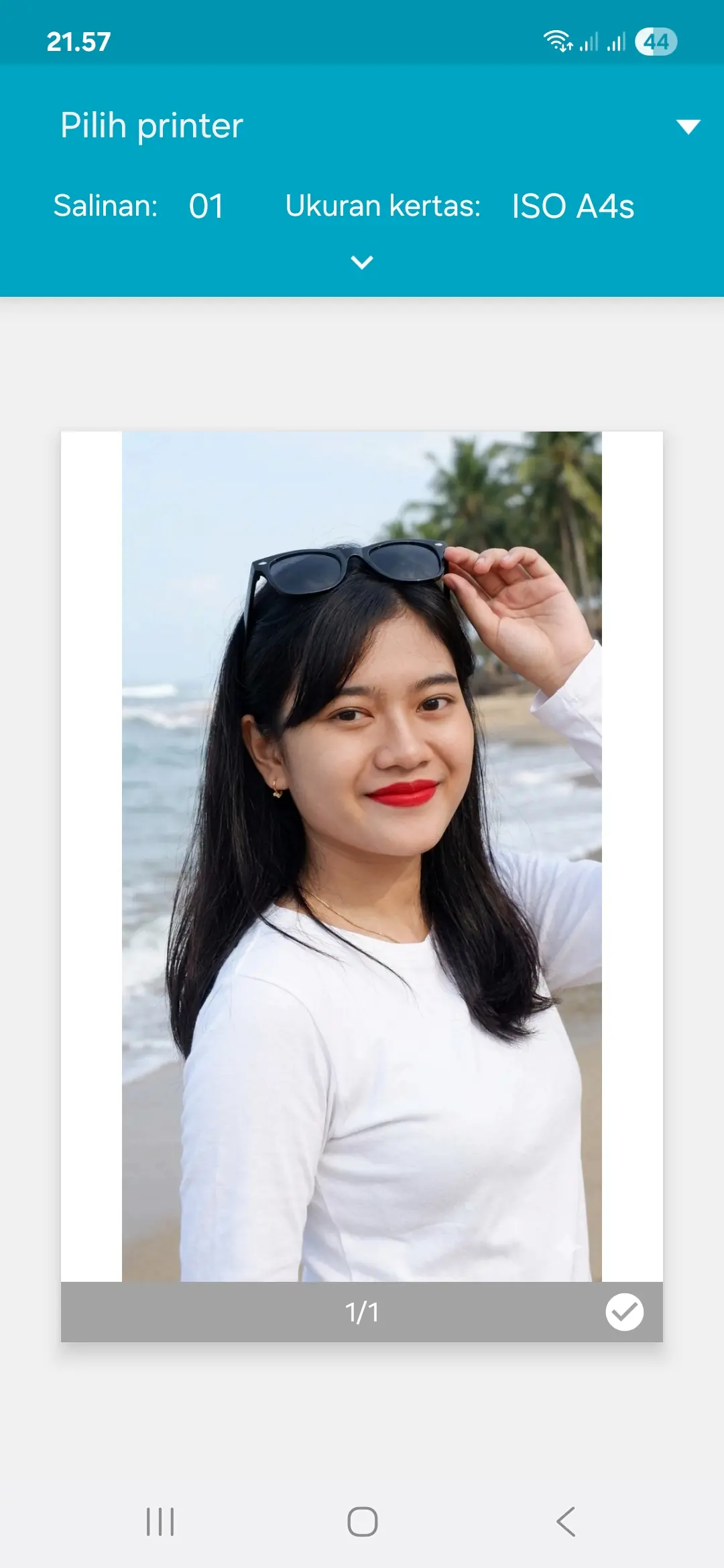Expand more print options chevron
The image size is (724, 1568).
[x=362, y=263]
